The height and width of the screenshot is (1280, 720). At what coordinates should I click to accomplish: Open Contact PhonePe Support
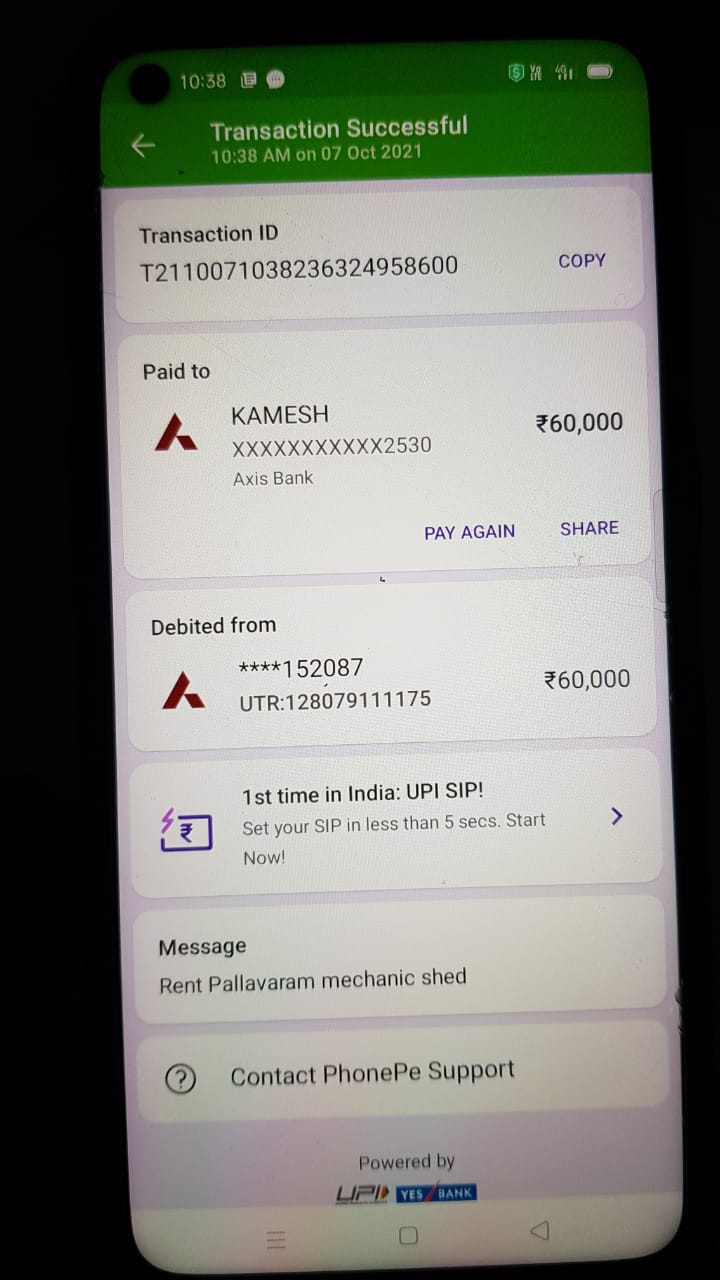(401, 1073)
